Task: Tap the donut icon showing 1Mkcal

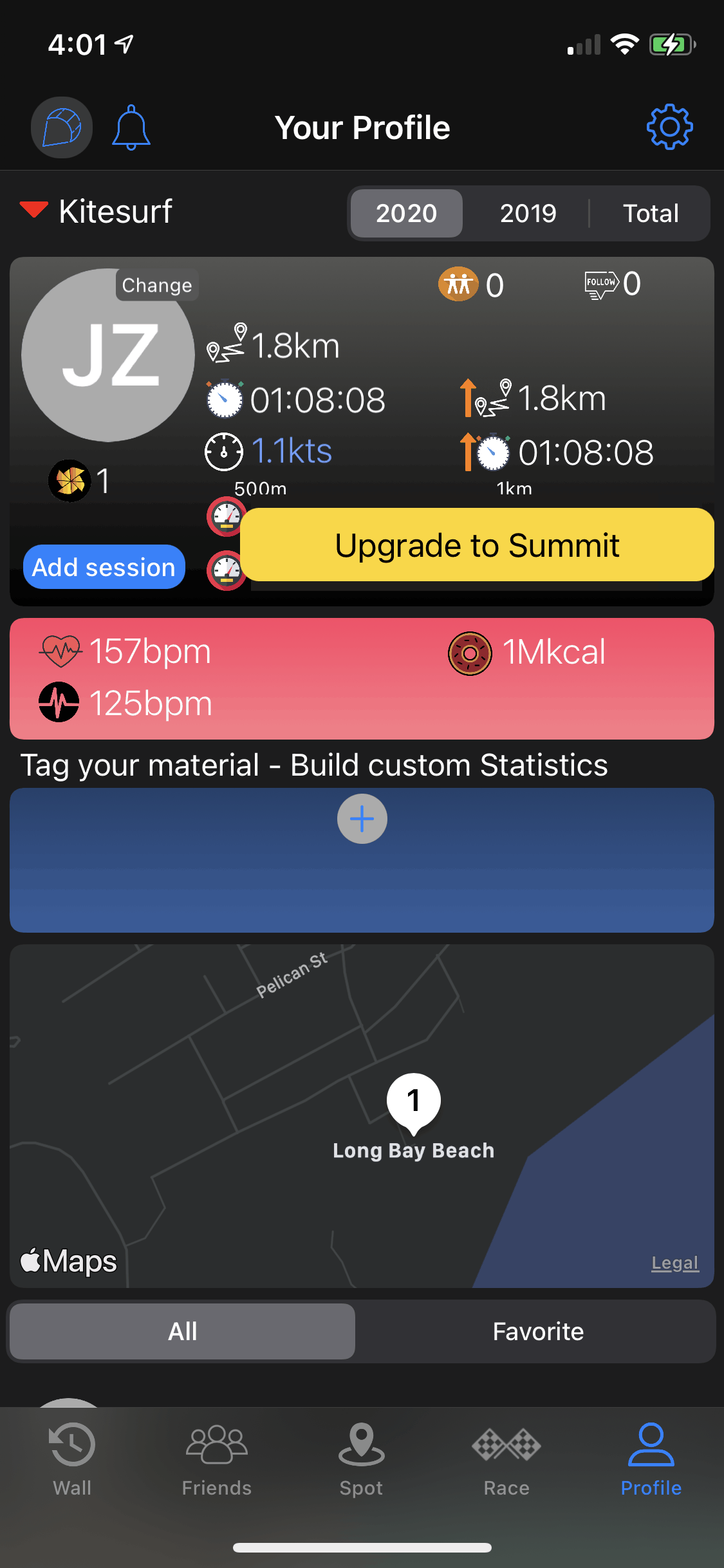Action: coord(470,653)
